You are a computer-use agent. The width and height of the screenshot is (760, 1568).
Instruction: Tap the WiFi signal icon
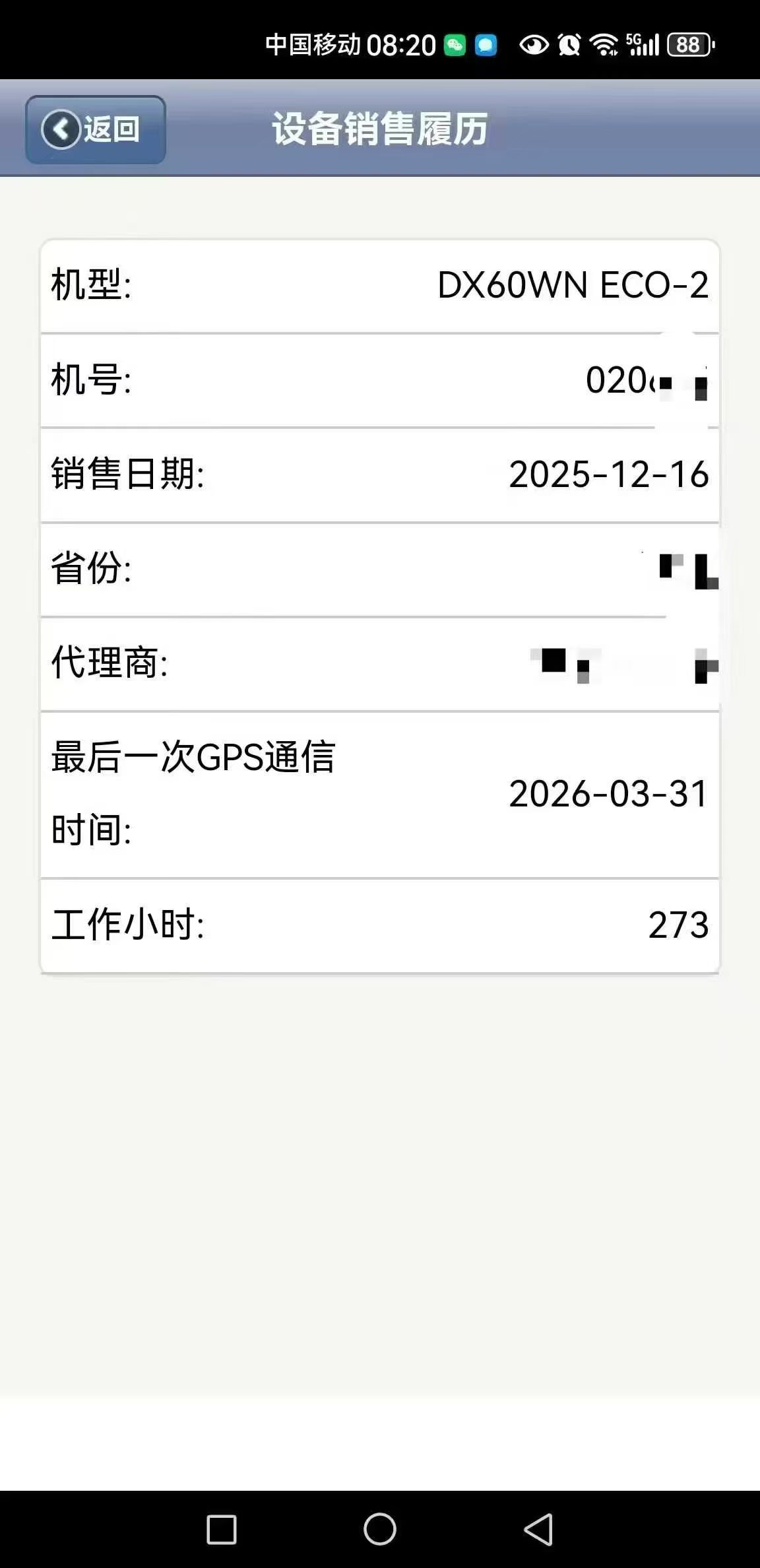[x=604, y=44]
